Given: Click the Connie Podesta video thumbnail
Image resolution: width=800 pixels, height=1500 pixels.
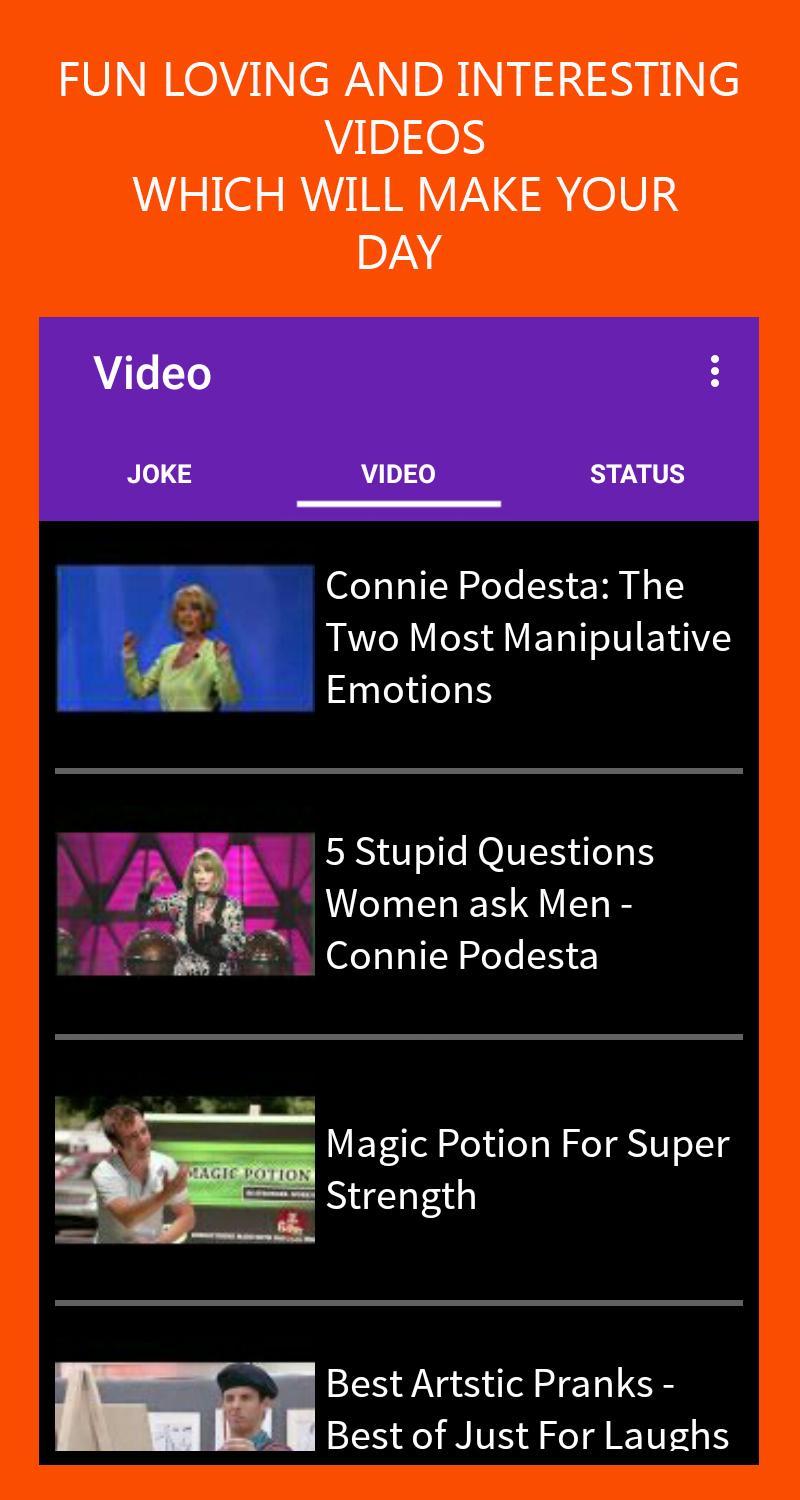Looking at the screenshot, I should click(x=185, y=637).
